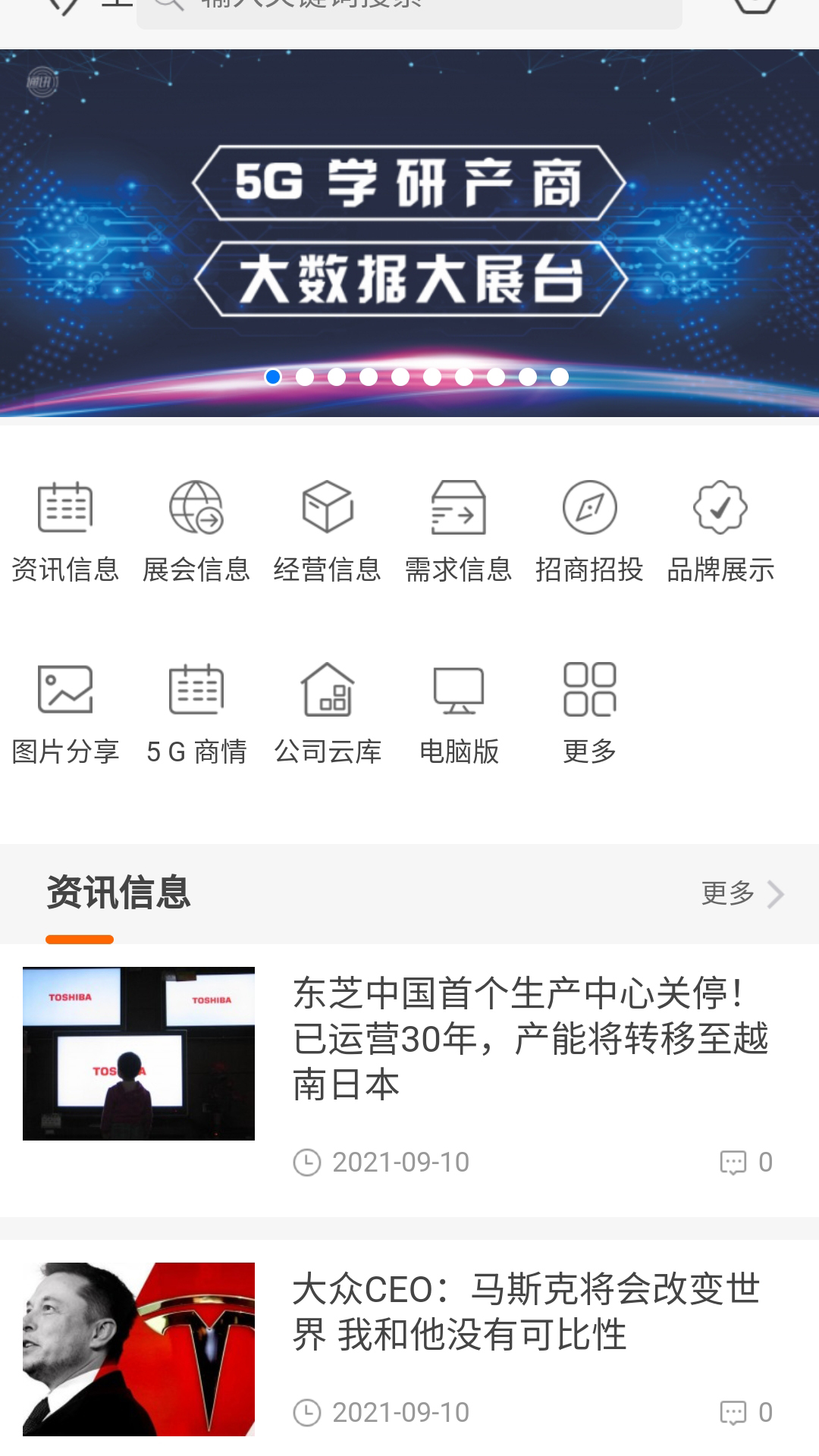
Task: Tap 招商招投 shortcut
Action: pos(589,532)
